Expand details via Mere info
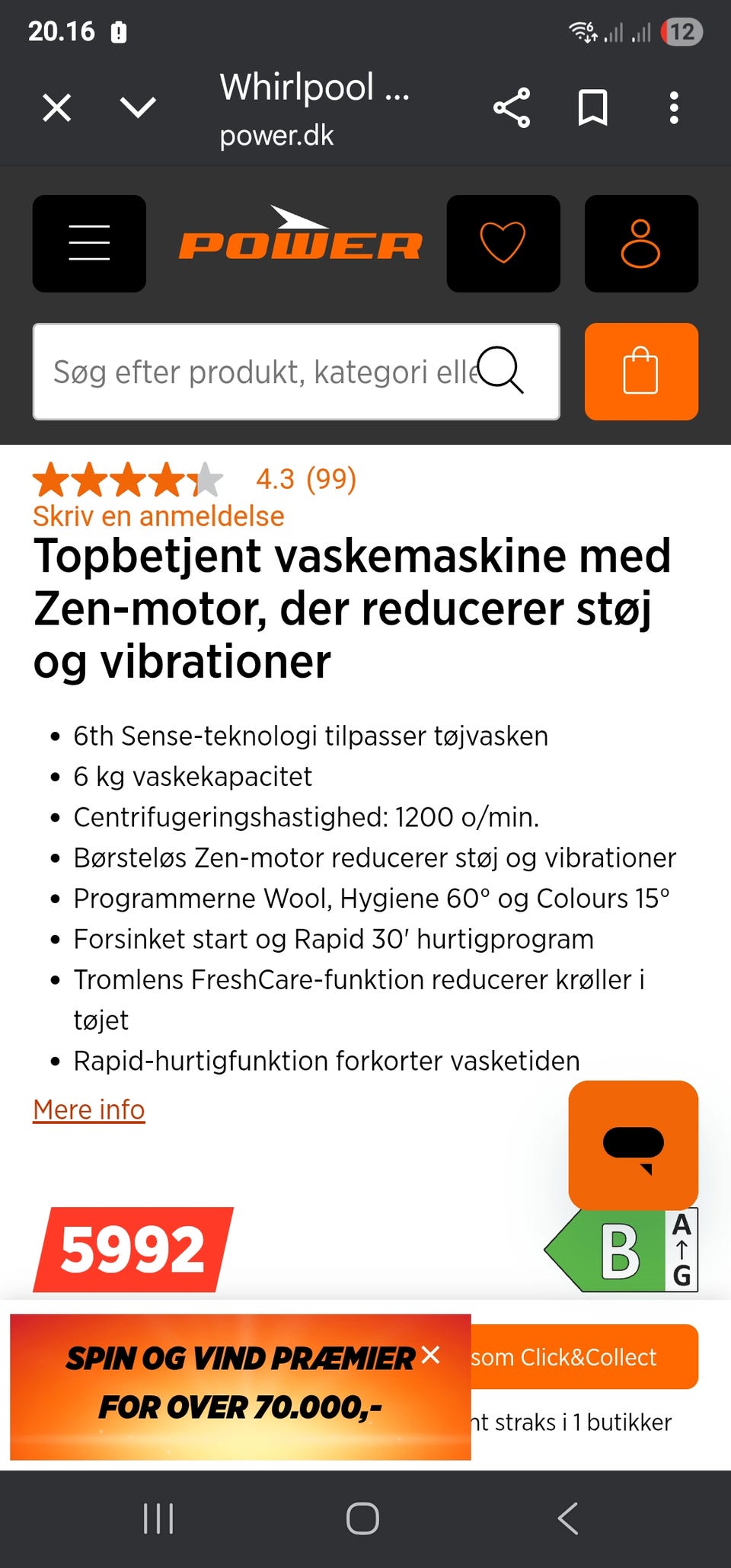Screen dimensions: 731x1568 pyautogui.click(x=88, y=1110)
